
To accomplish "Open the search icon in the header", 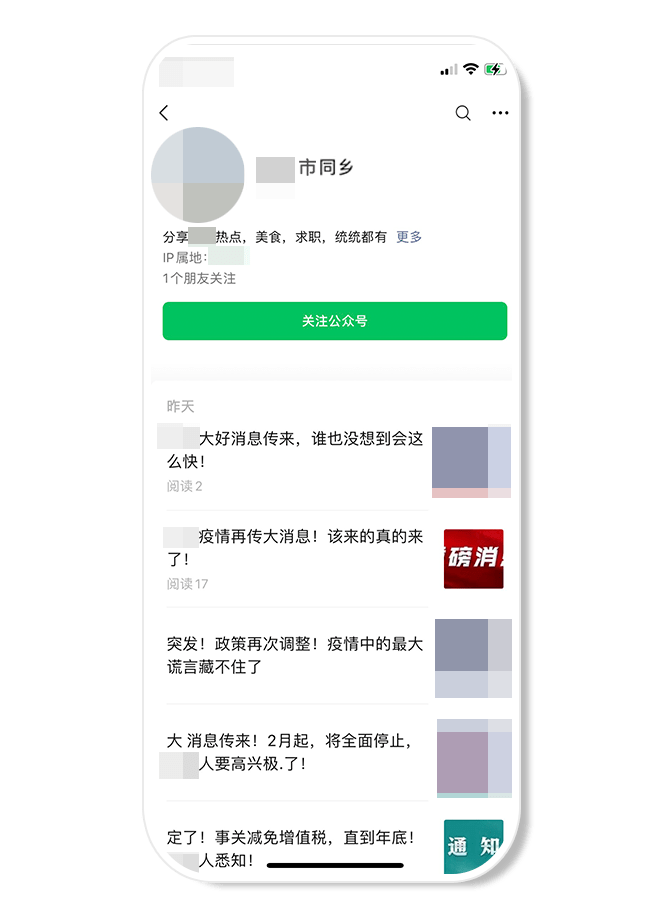I will pyautogui.click(x=463, y=113).
